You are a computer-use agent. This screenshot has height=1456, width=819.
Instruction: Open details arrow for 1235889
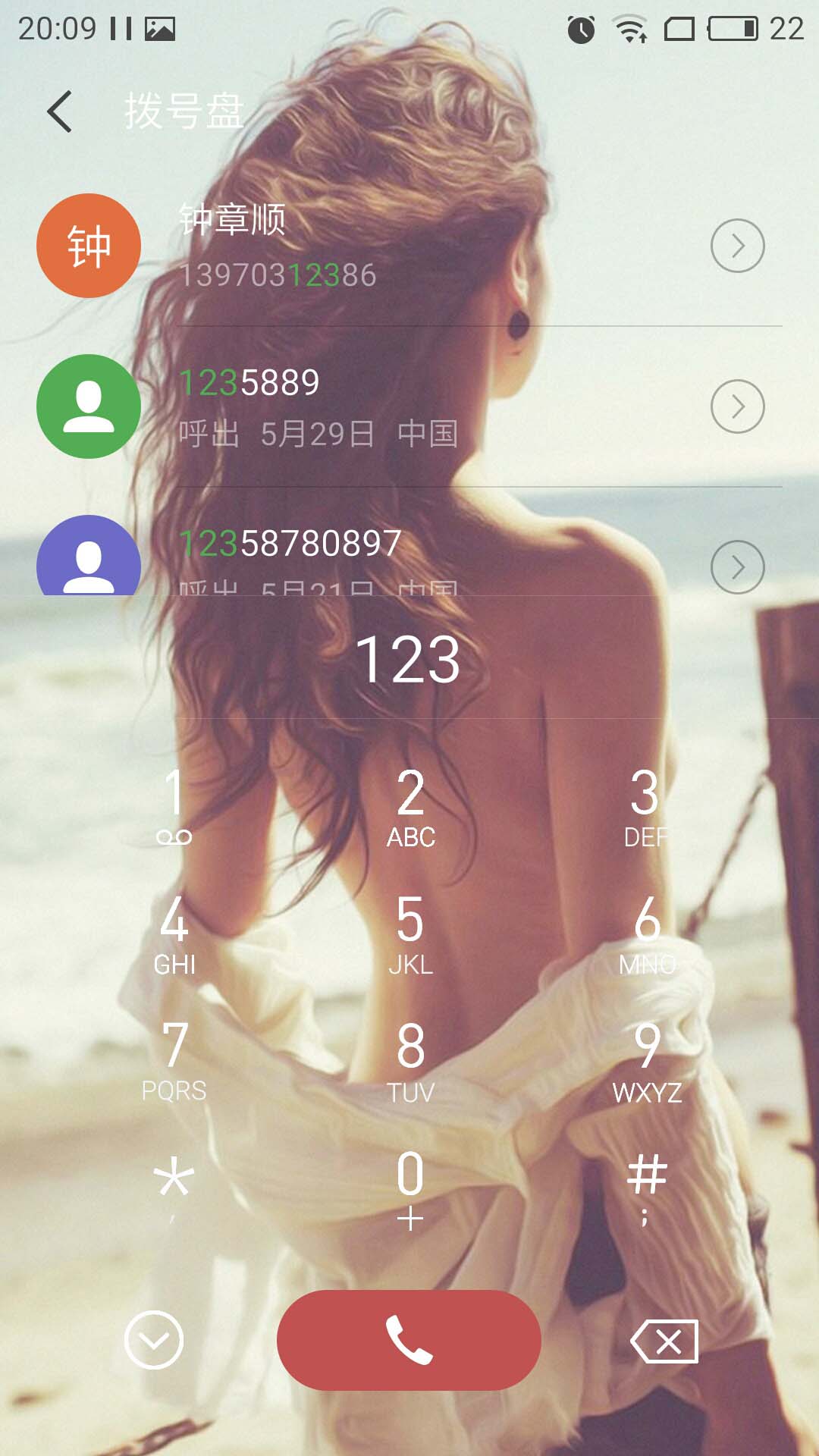[x=737, y=406]
